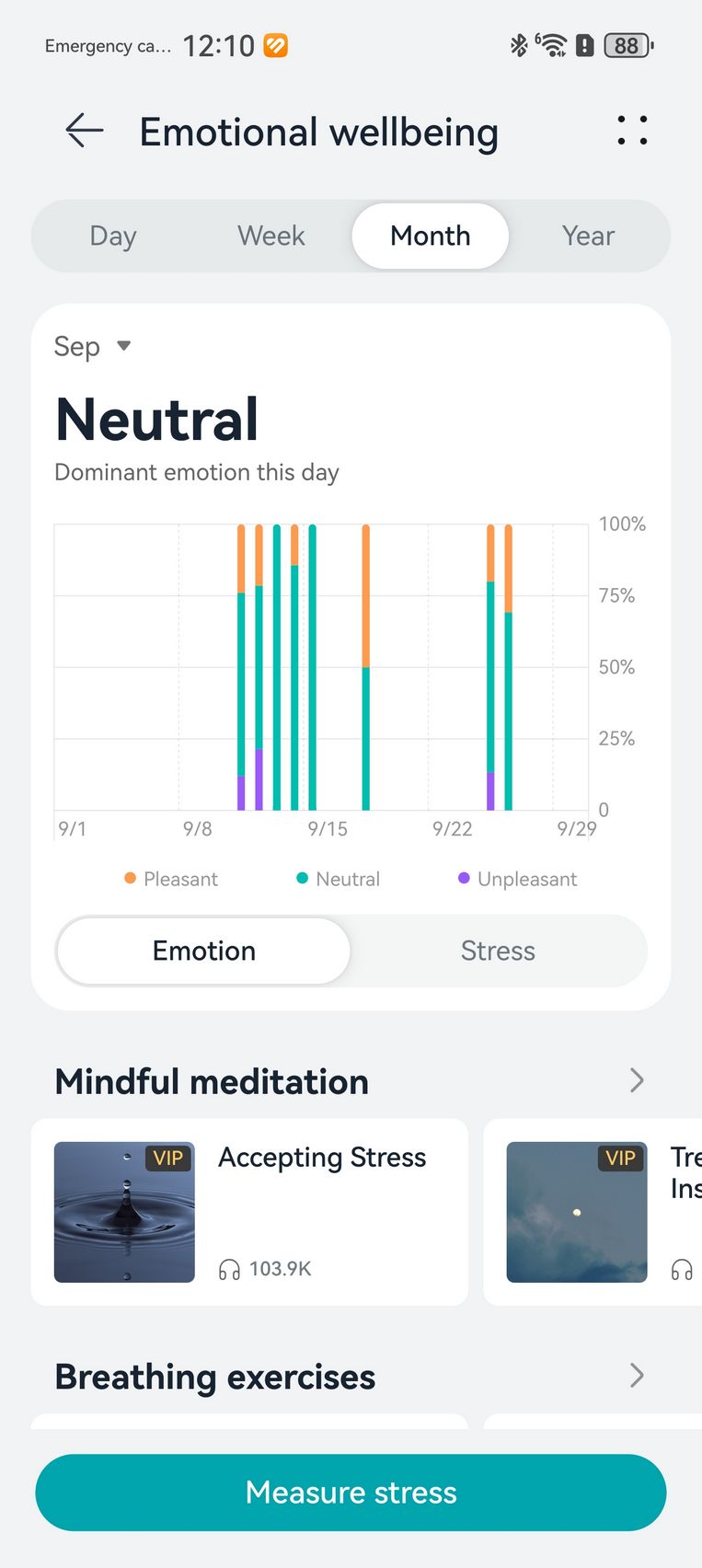
Task: Open the partially visible second meditation card
Action: tap(593, 1212)
